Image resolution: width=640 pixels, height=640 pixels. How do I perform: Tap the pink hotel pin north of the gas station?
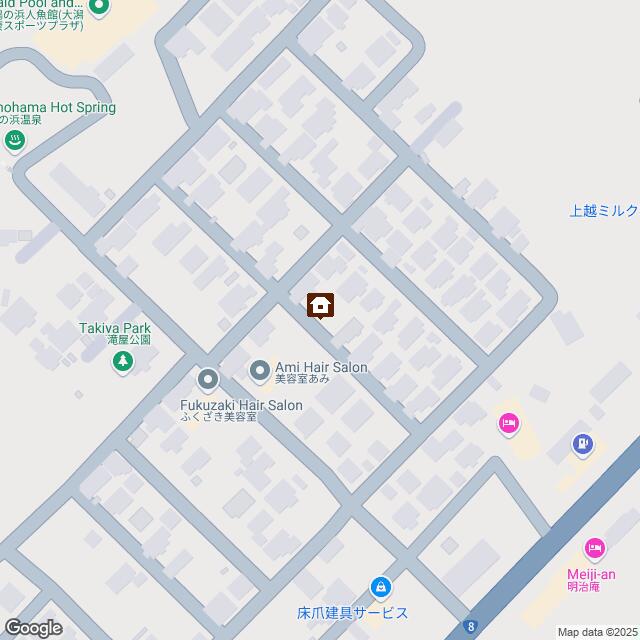pyautogui.click(x=508, y=424)
